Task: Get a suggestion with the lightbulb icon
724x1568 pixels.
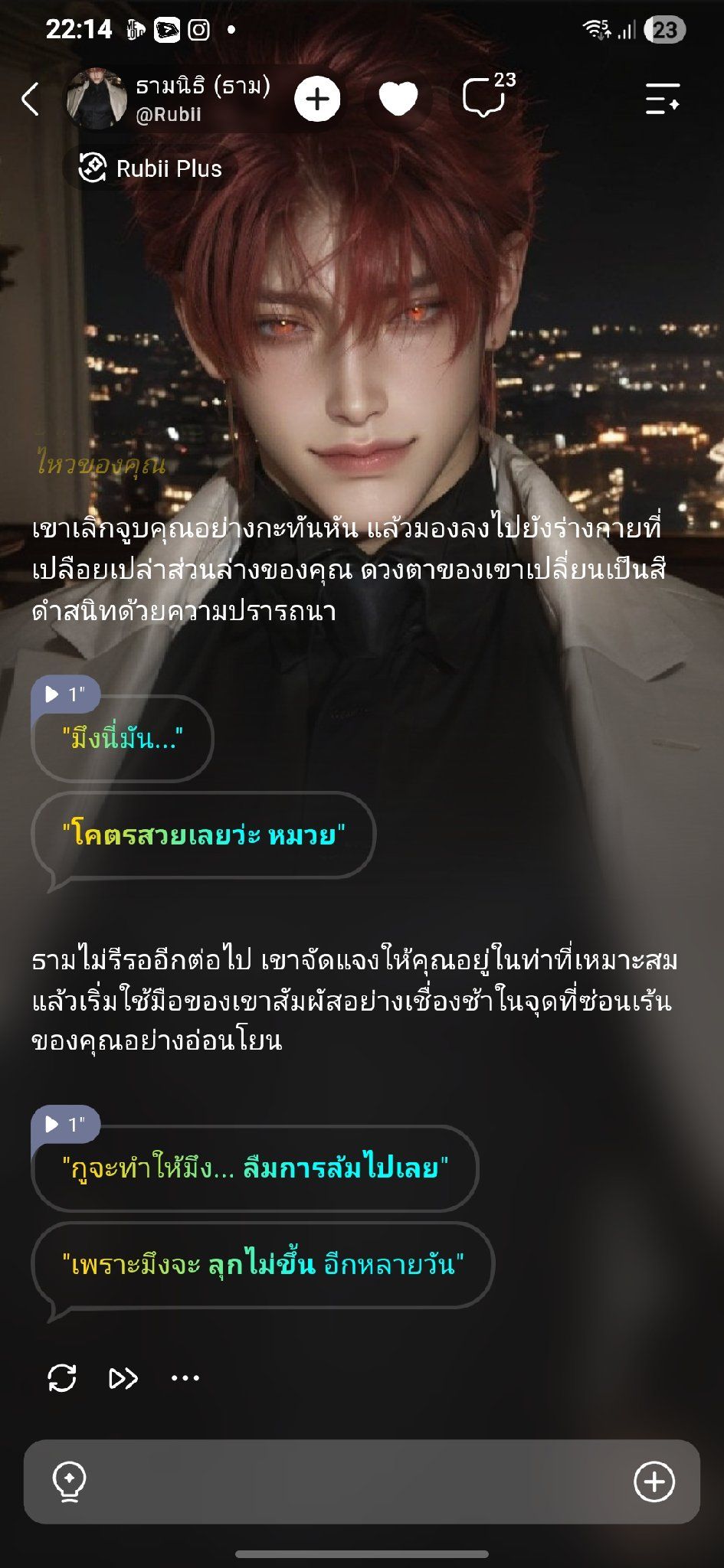Action: [69, 1481]
